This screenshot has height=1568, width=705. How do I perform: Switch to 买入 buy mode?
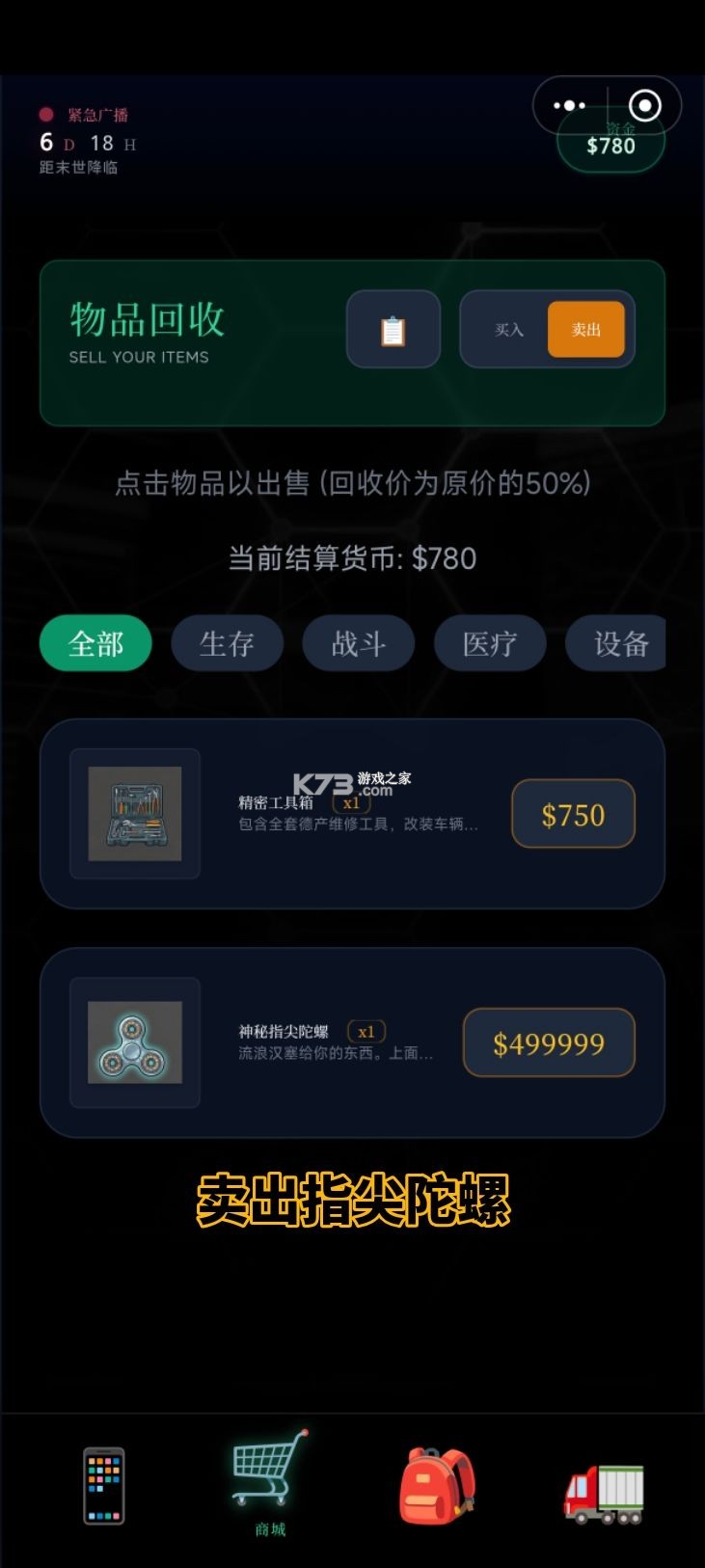coord(509,329)
